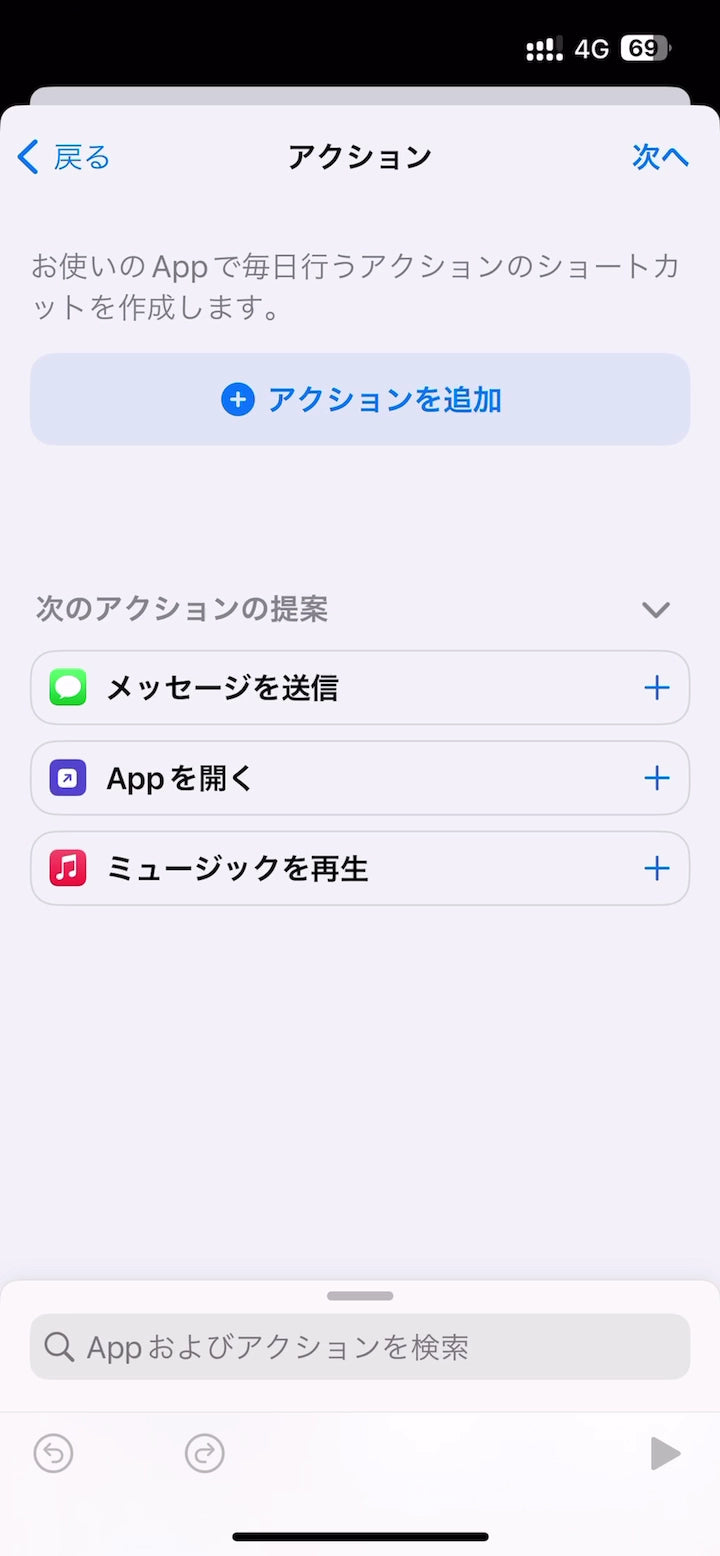Proceed with the 次へ link
Viewport: 720px width, 1556px height.
click(662, 157)
